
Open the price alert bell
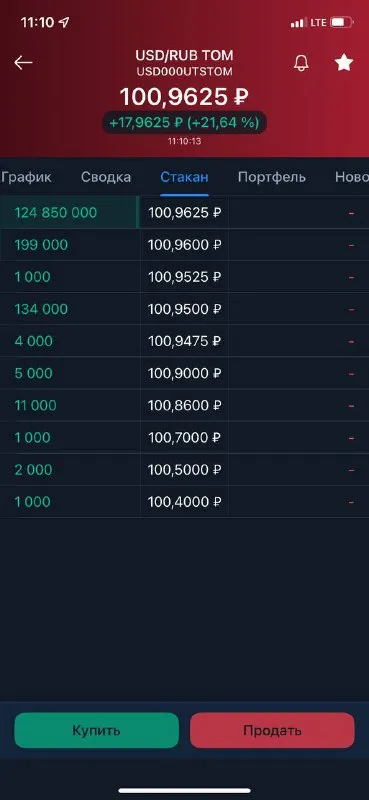point(301,63)
